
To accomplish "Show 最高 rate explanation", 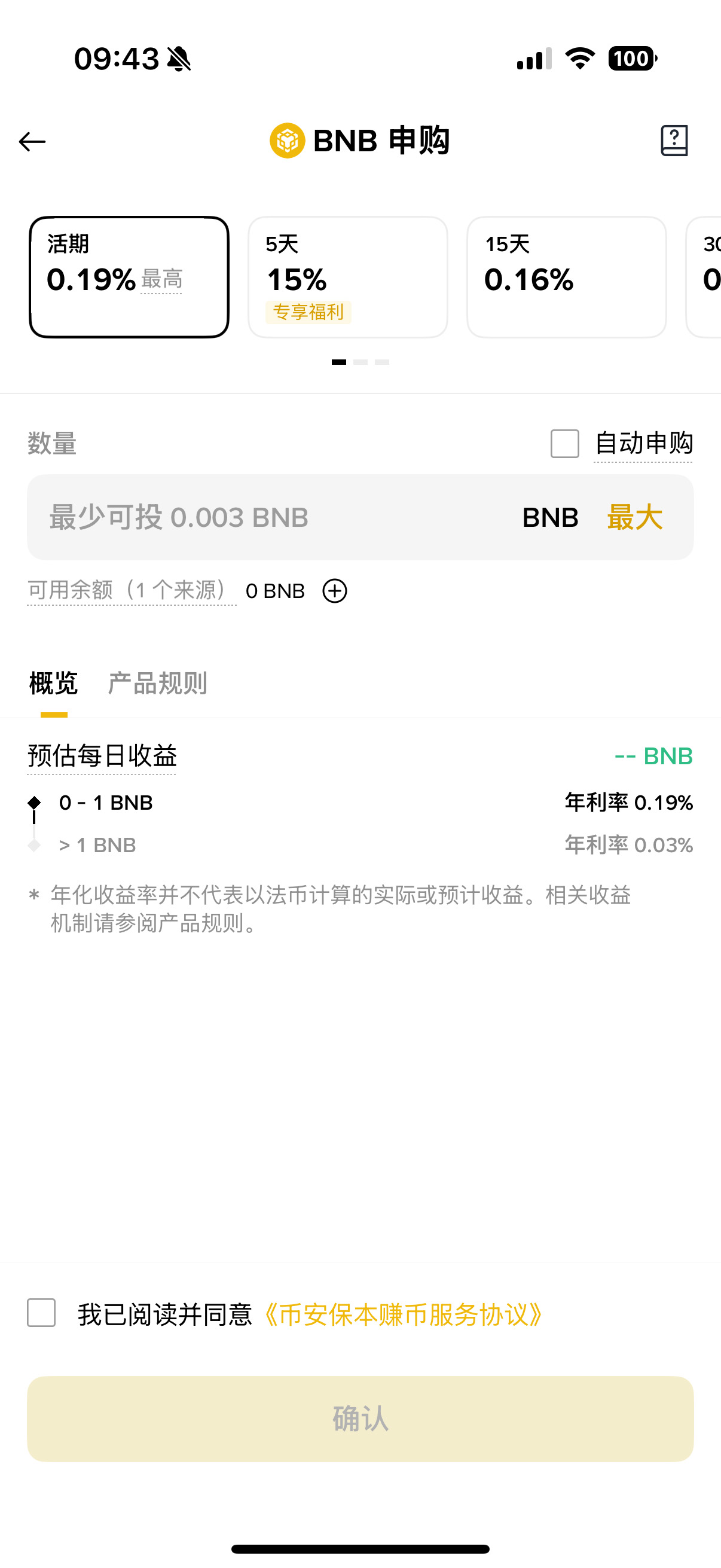I will coord(162,280).
